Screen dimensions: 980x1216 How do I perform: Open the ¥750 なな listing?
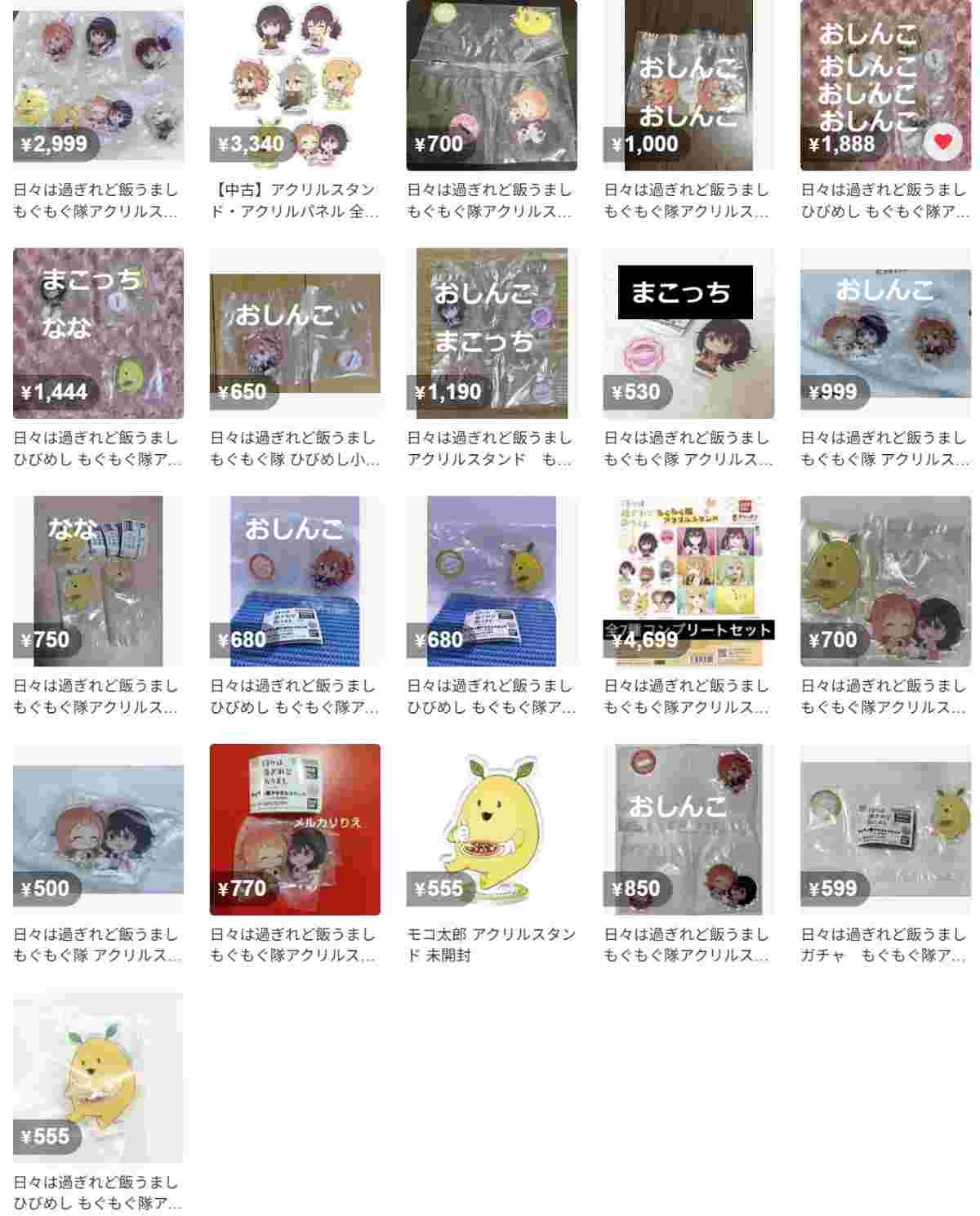98,581
